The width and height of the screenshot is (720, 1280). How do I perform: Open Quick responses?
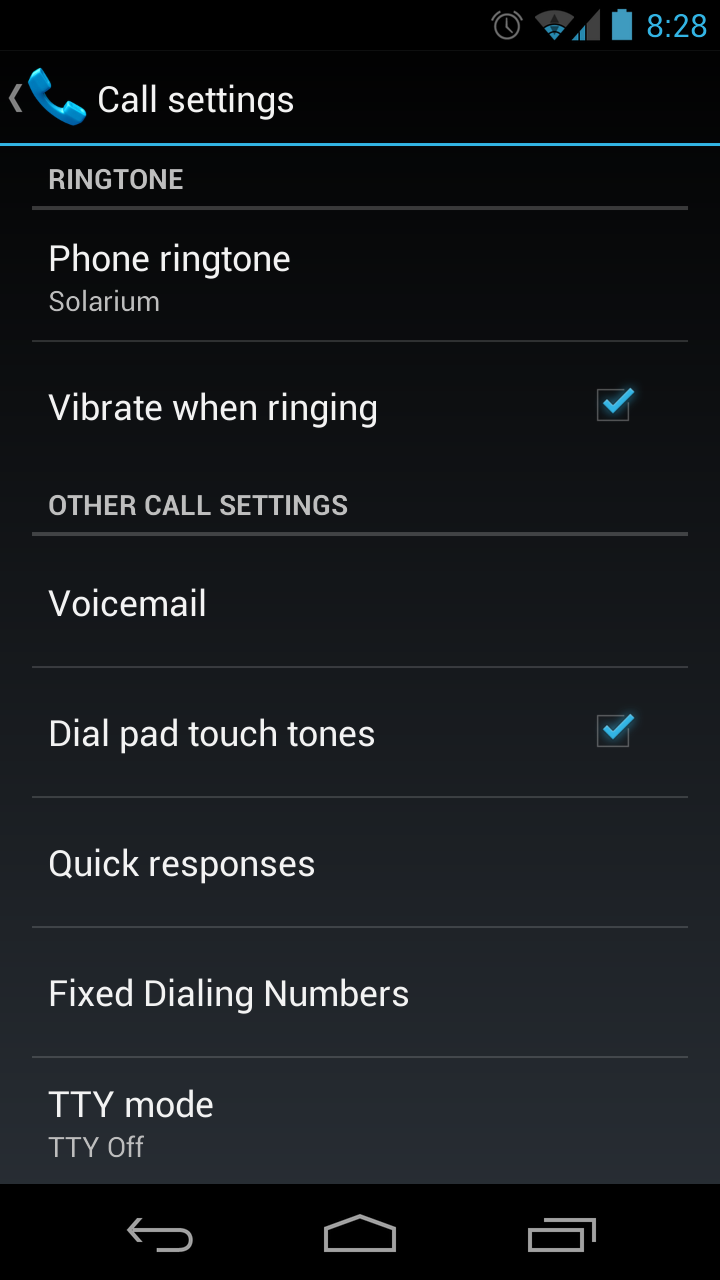pyautogui.click(x=360, y=864)
